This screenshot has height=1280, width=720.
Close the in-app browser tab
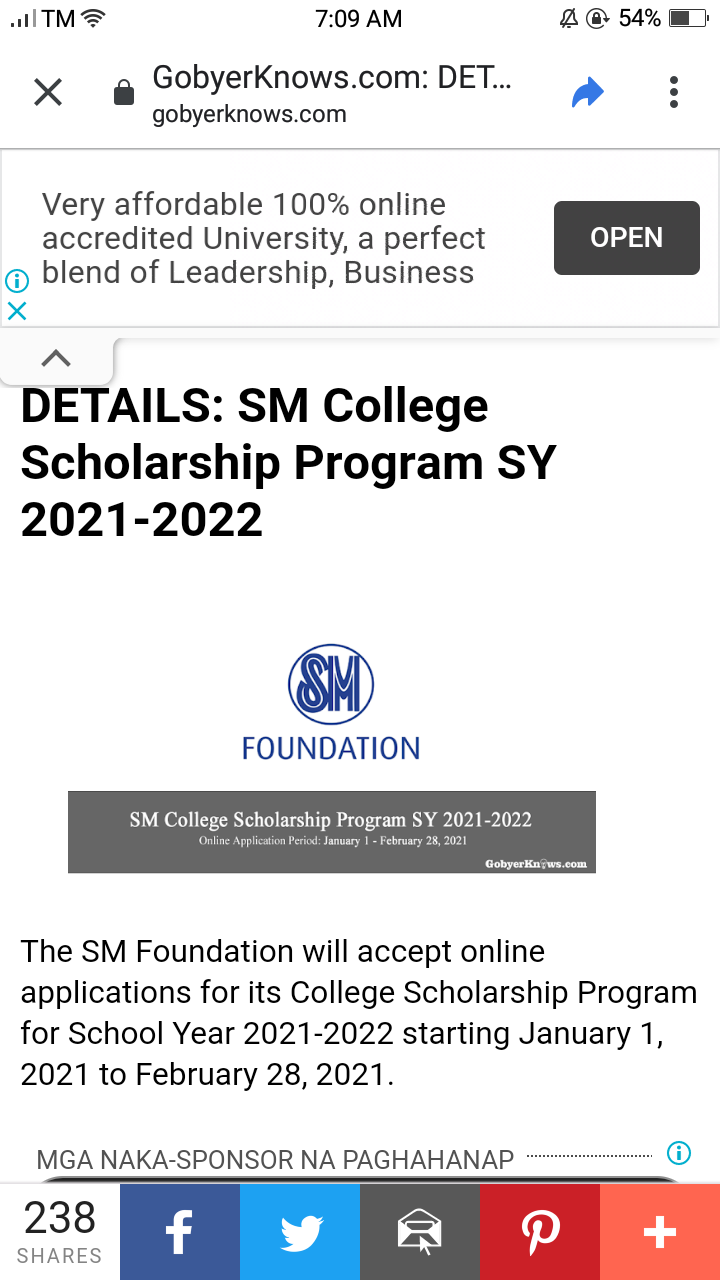click(48, 93)
